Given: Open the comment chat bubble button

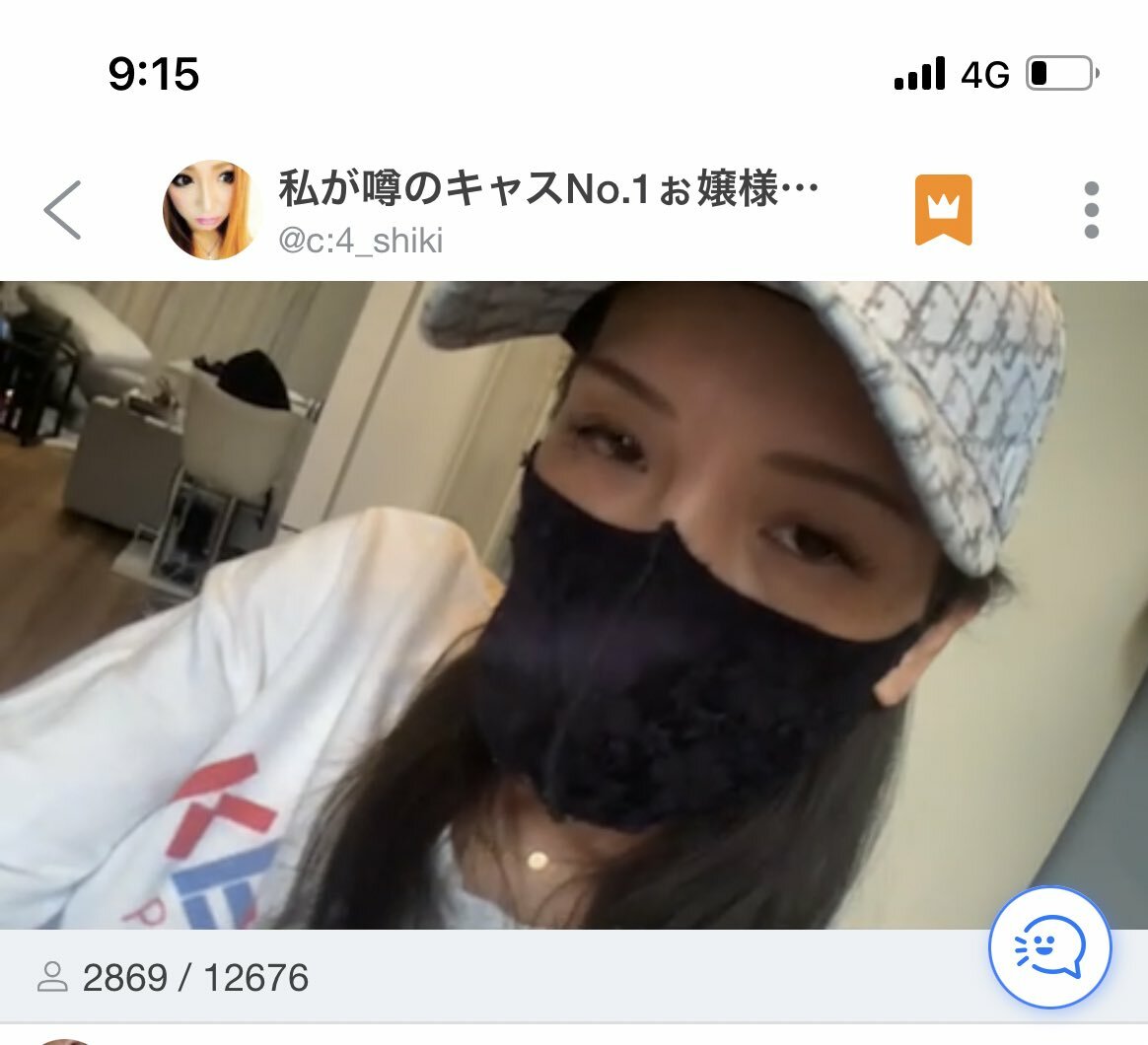Looking at the screenshot, I should pyautogui.click(x=1049, y=946).
